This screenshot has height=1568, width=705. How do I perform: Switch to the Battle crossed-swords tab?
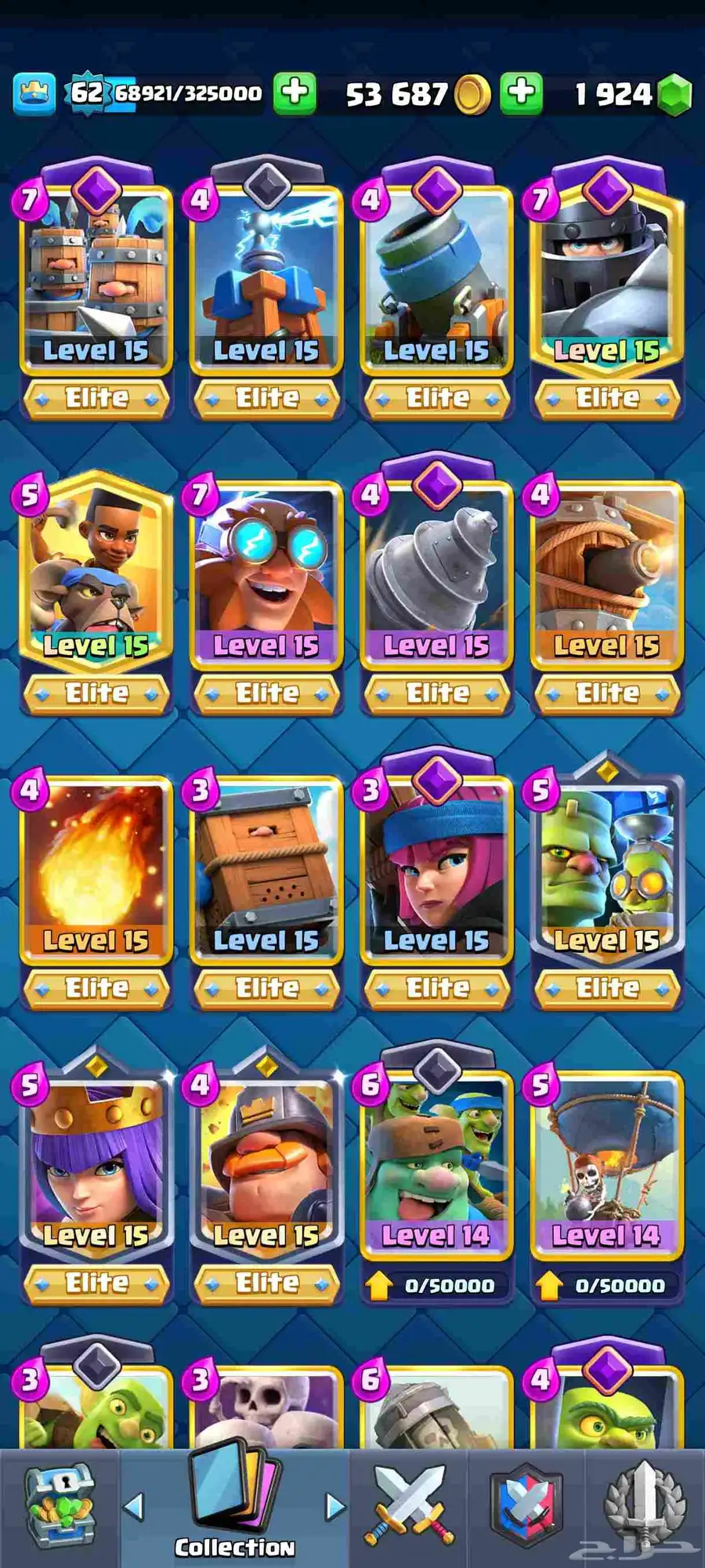[x=410, y=1506]
